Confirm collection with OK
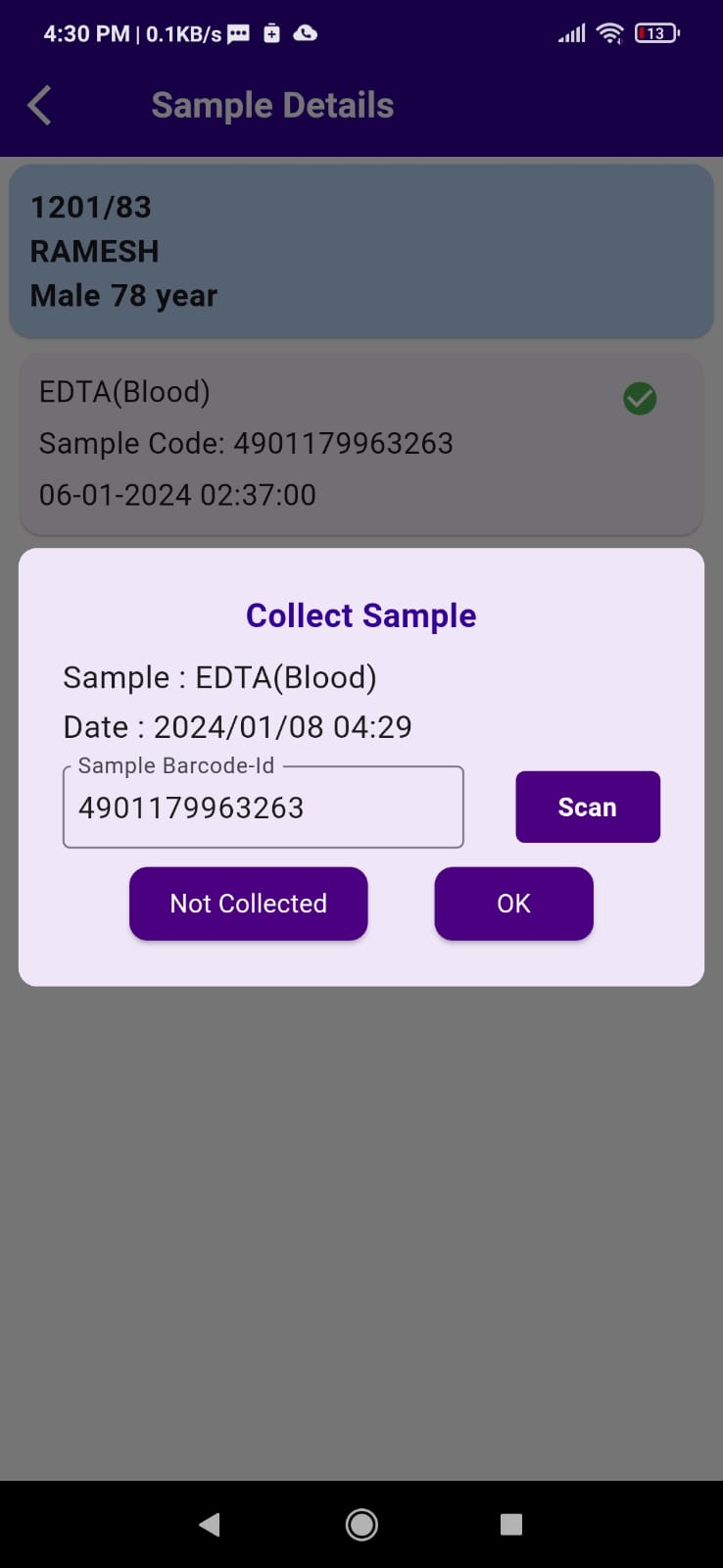This screenshot has height=1568, width=723. 513,904
